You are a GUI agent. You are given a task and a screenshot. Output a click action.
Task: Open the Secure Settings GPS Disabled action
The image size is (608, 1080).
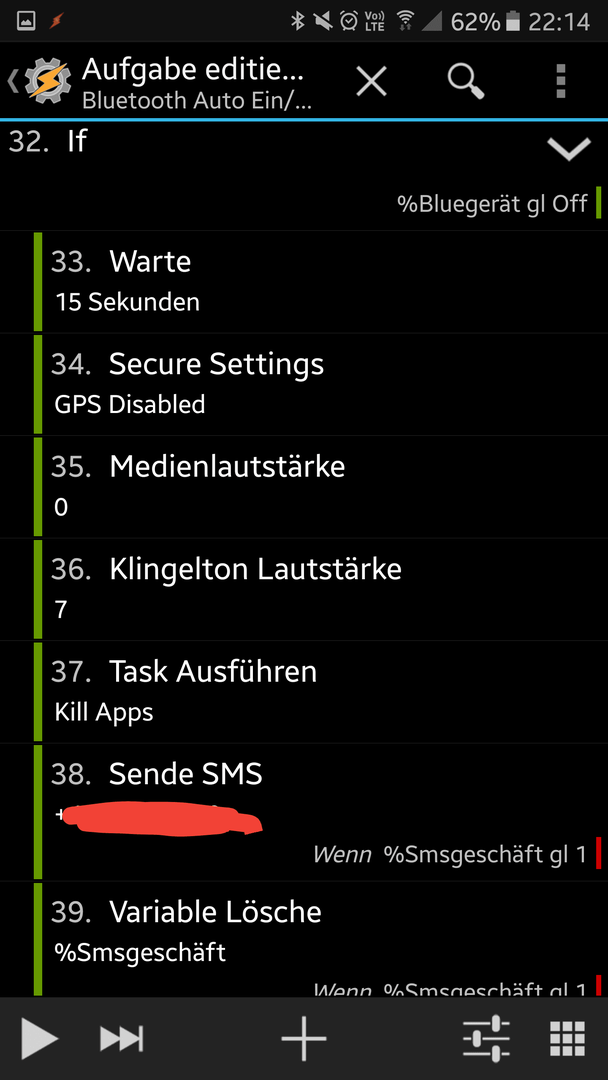tap(320, 384)
